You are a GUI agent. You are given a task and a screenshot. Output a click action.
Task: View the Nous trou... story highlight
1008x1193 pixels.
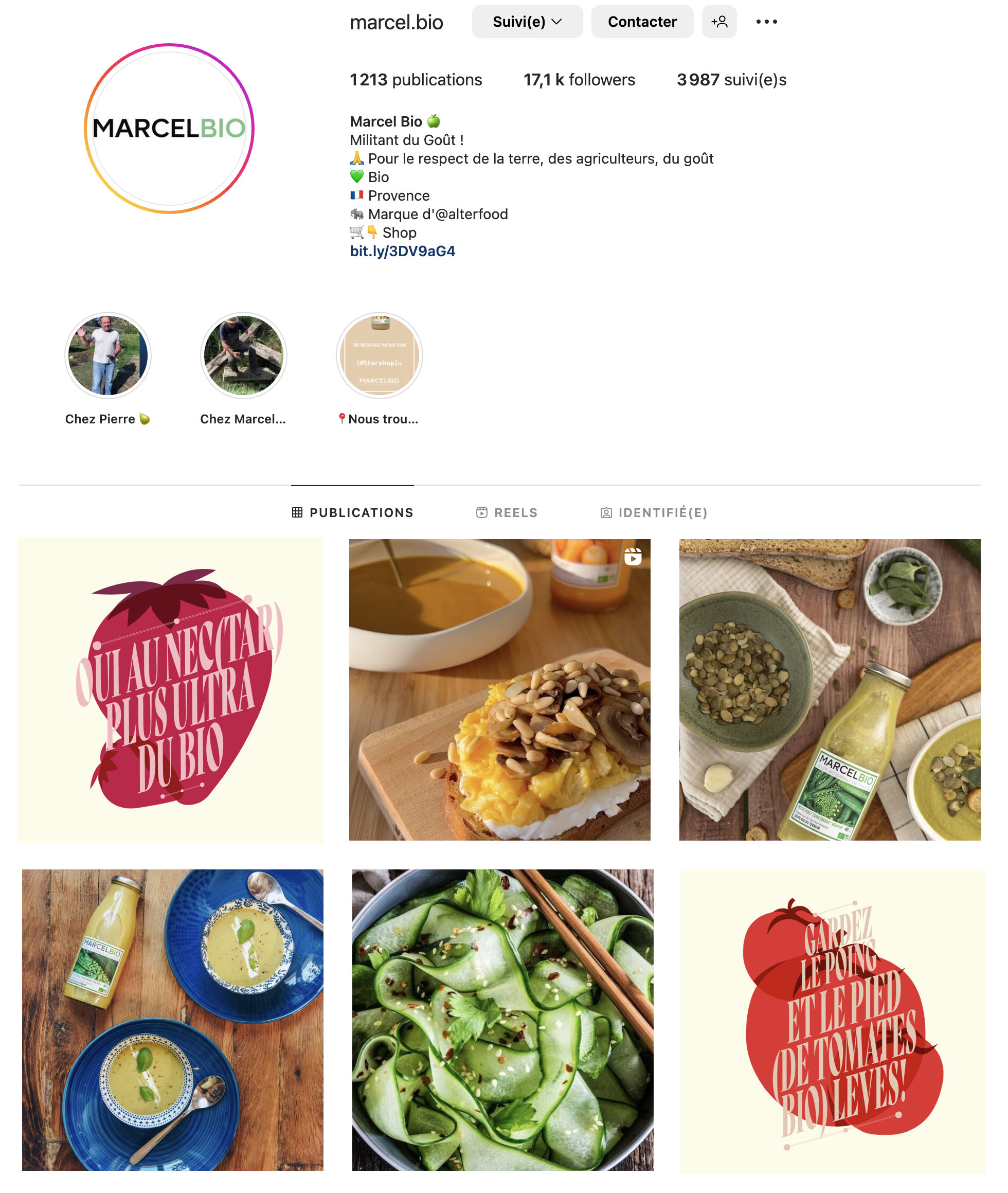[x=380, y=355]
